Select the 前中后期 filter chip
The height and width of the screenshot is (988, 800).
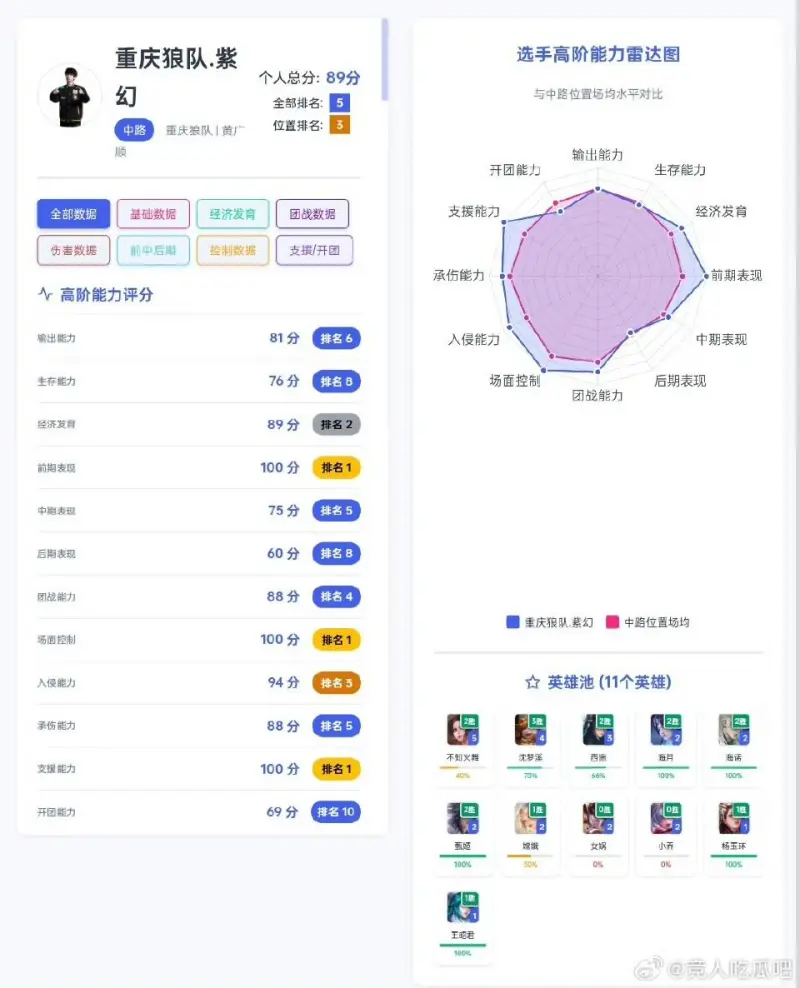click(153, 250)
